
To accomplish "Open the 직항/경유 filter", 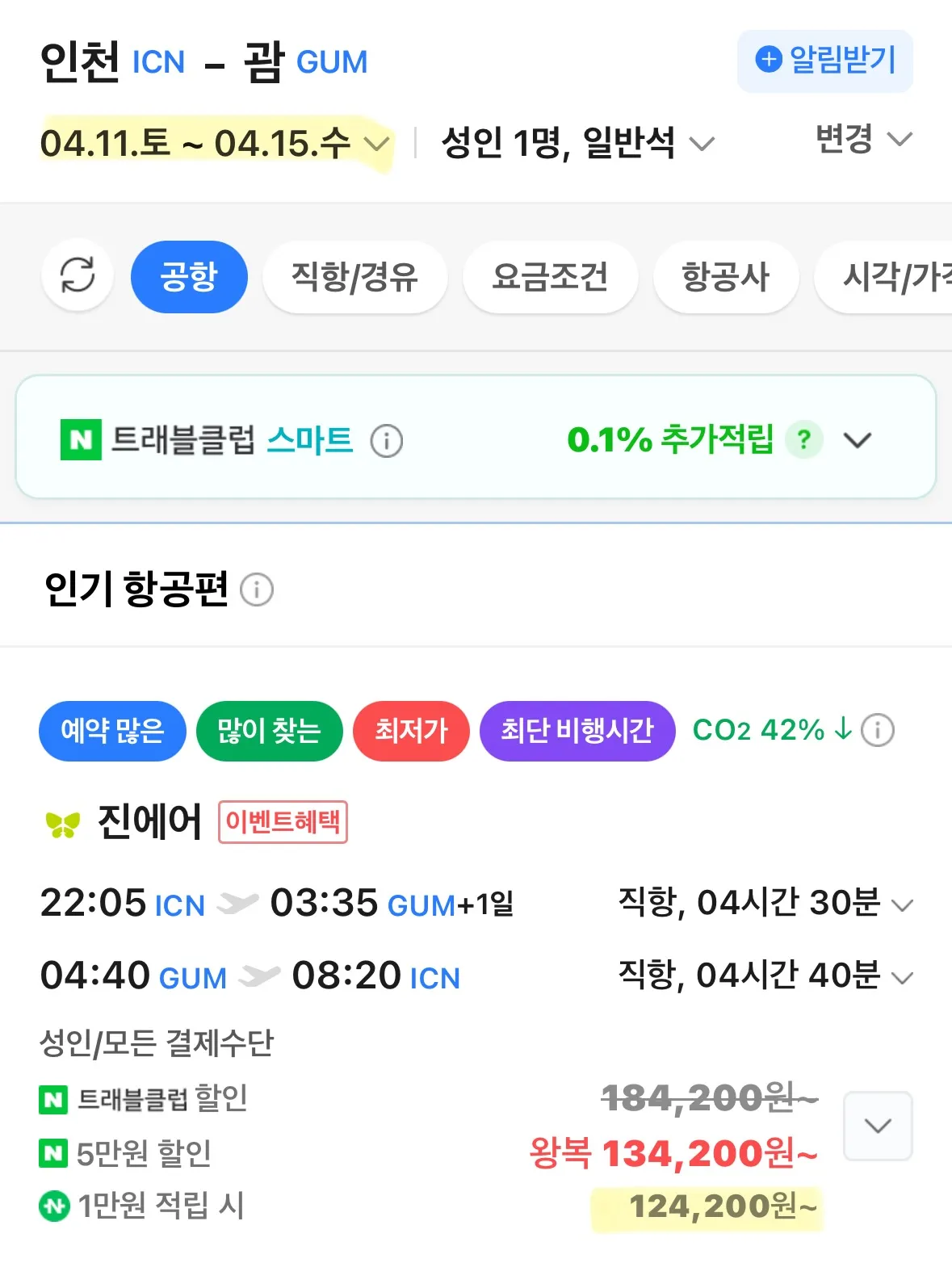I will (x=354, y=277).
